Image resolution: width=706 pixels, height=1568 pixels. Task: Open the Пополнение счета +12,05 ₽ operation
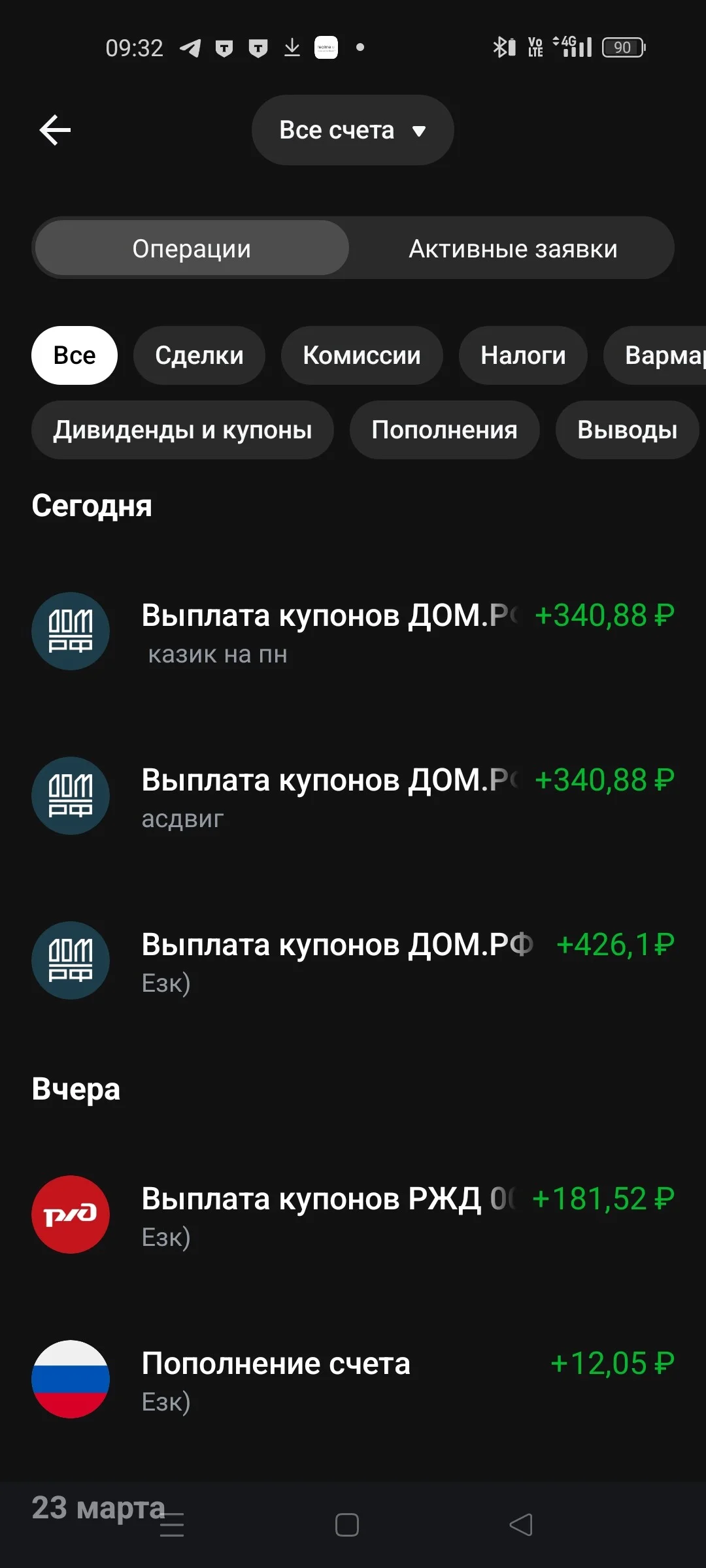pyautogui.click(x=353, y=1380)
